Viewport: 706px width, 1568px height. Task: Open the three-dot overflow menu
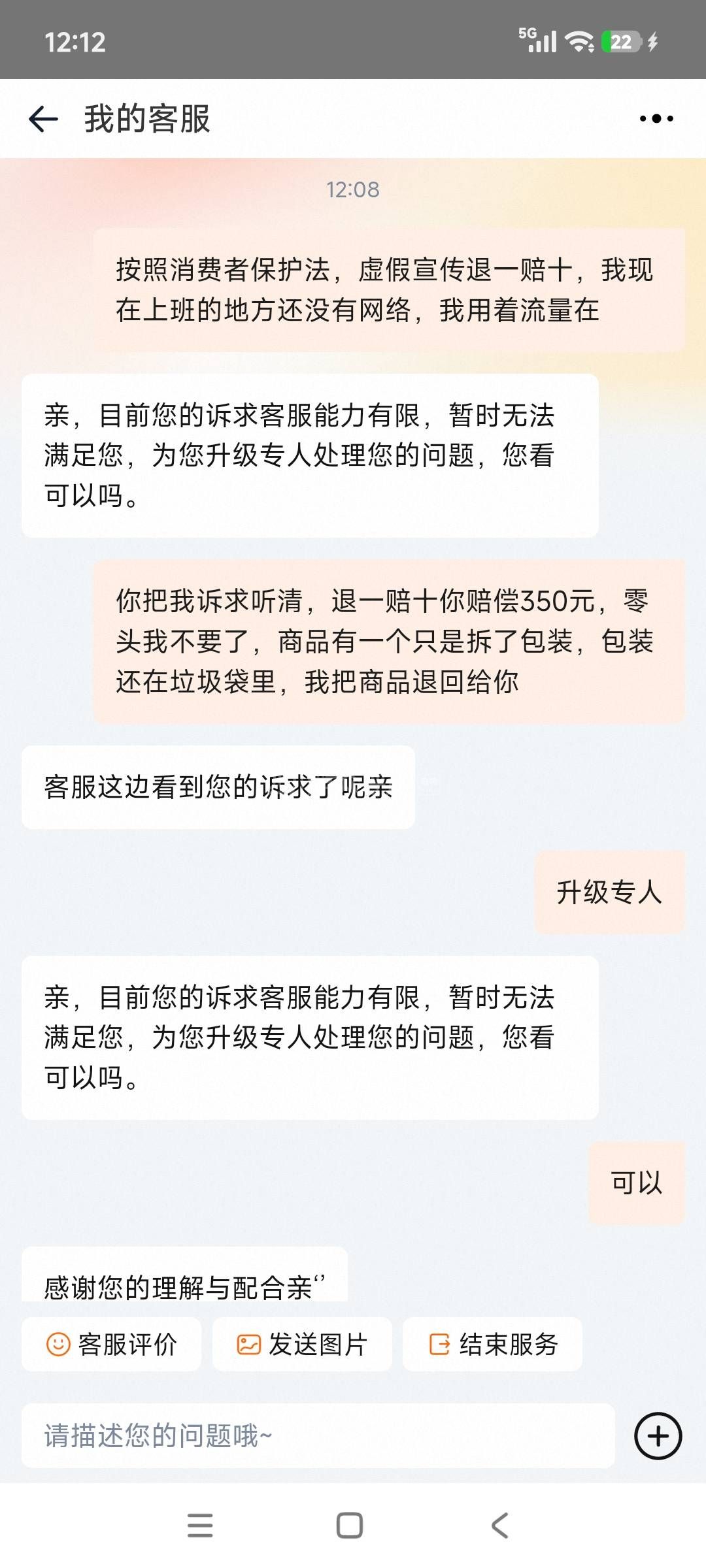(x=656, y=119)
